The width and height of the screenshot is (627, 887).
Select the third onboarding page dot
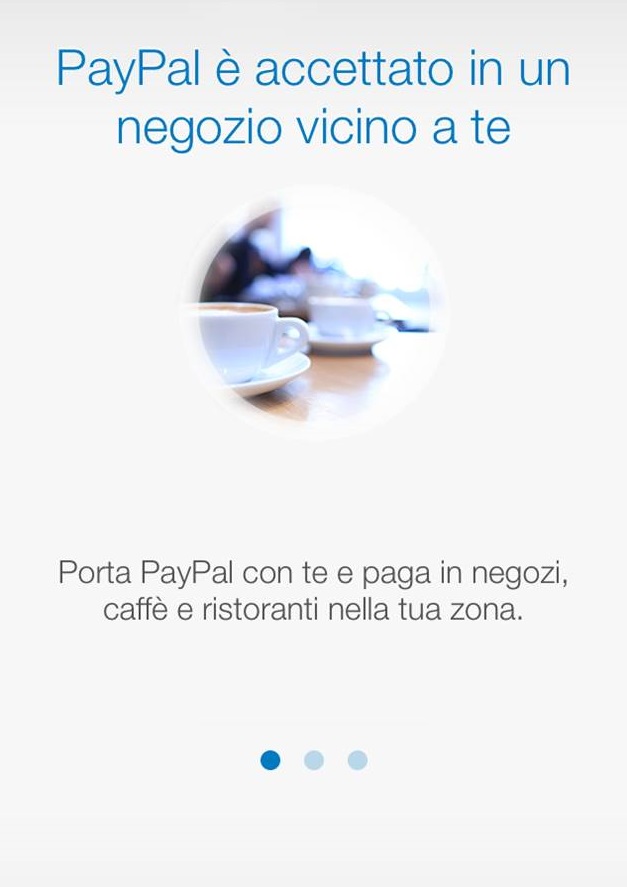(x=357, y=760)
